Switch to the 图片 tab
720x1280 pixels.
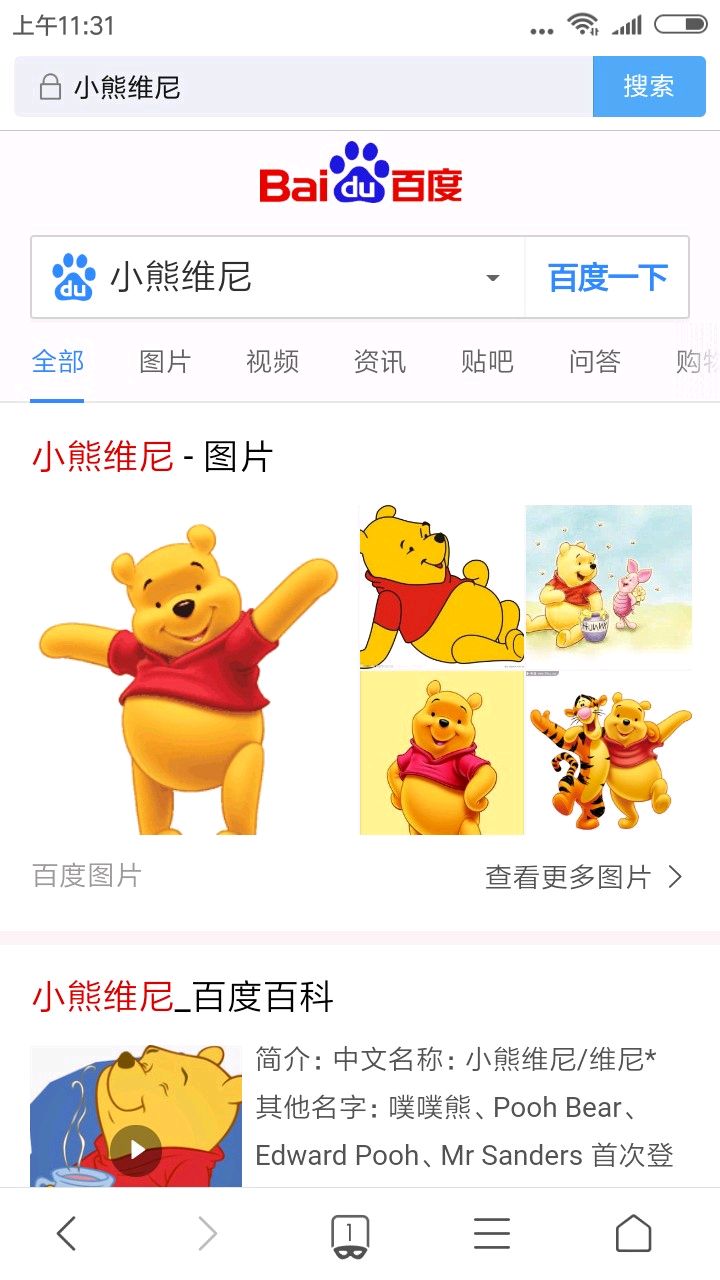165,361
